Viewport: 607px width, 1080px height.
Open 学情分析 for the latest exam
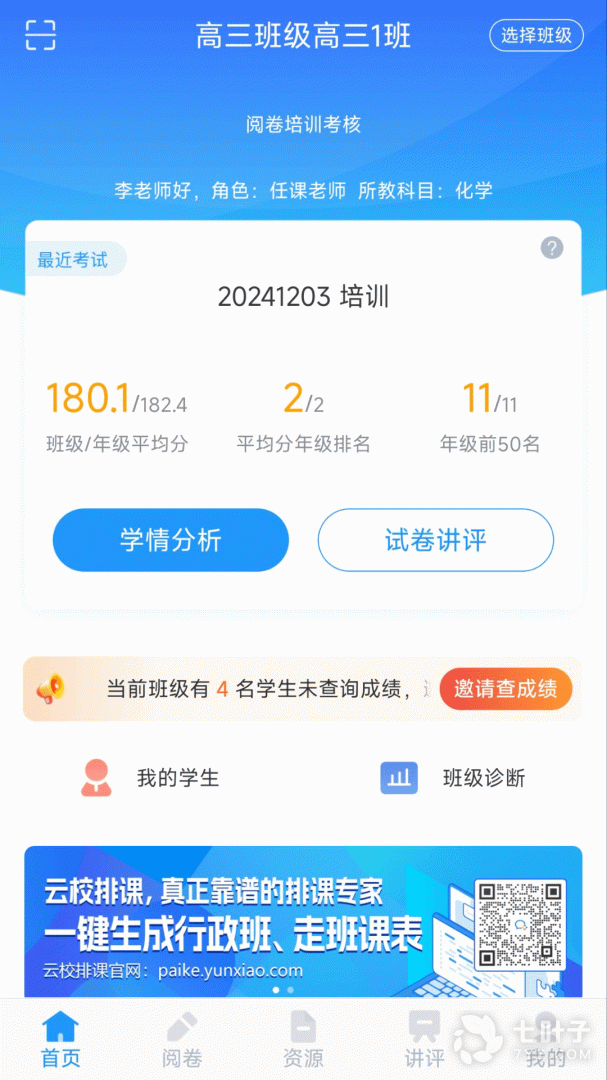[171, 540]
